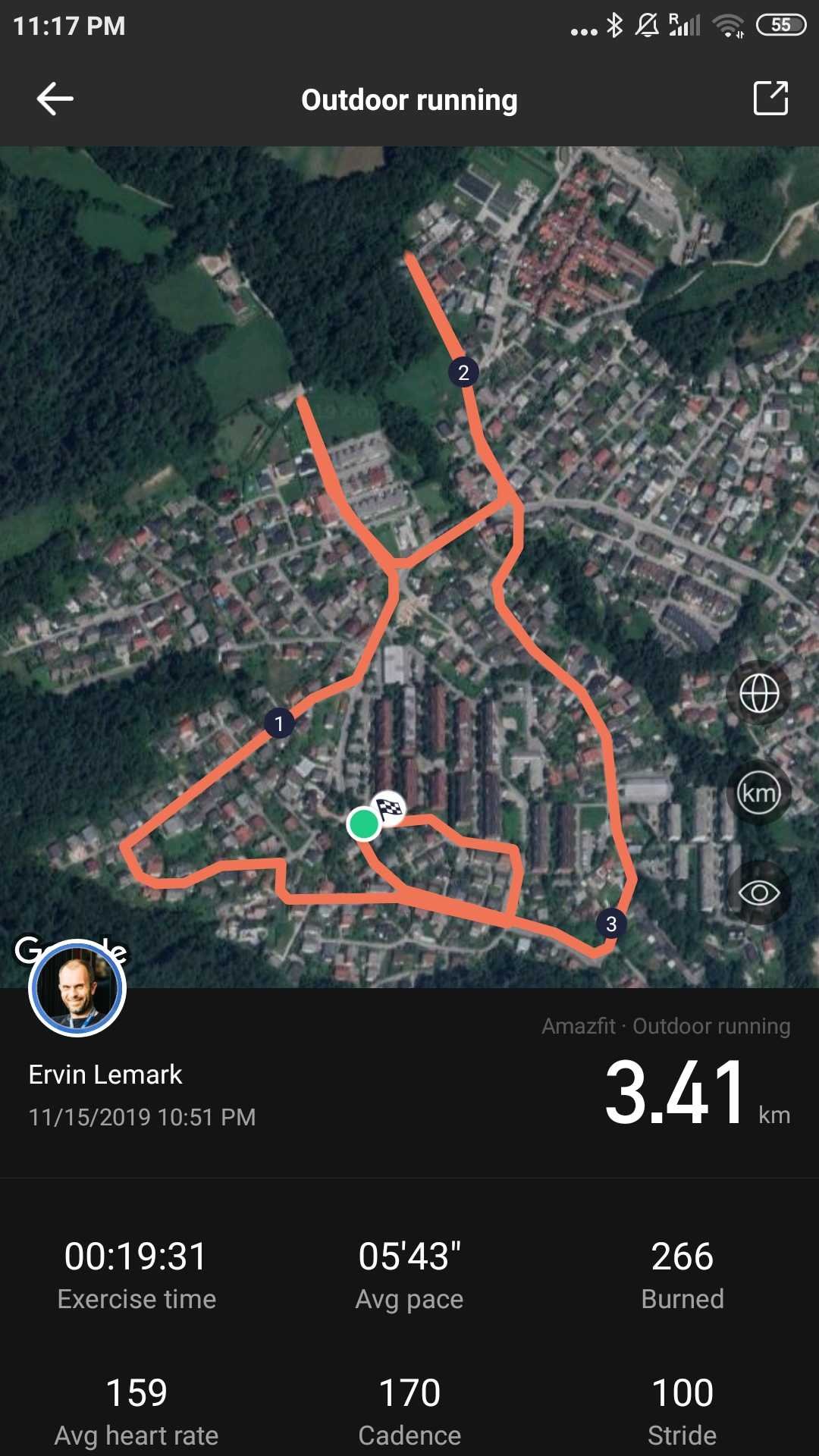Share this running workout
Screen dimensions: 819x1456
pyautogui.click(x=770, y=99)
